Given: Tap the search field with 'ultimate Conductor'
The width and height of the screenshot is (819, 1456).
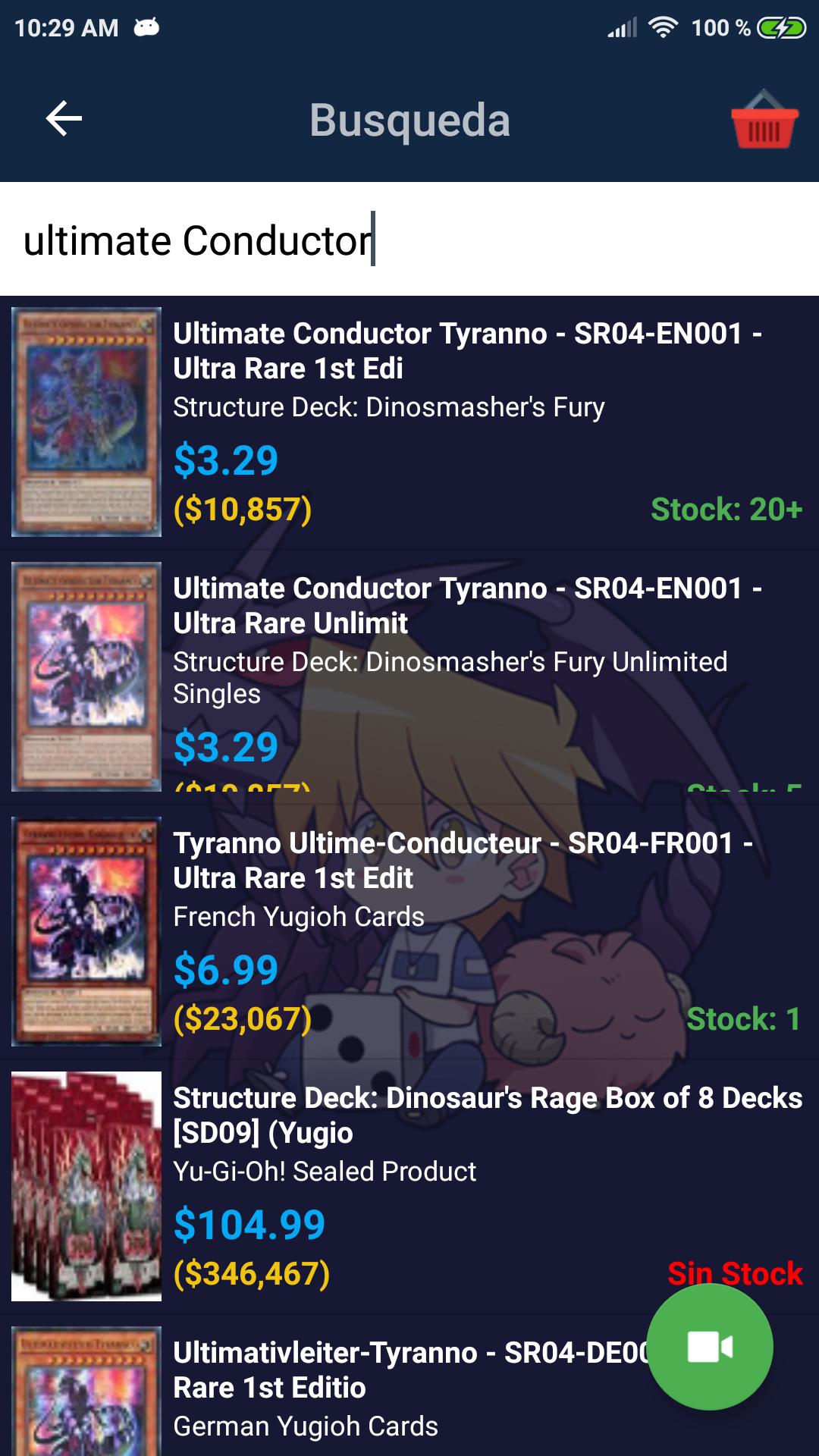Looking at the screenshot, I should click(x=409, y=240).
